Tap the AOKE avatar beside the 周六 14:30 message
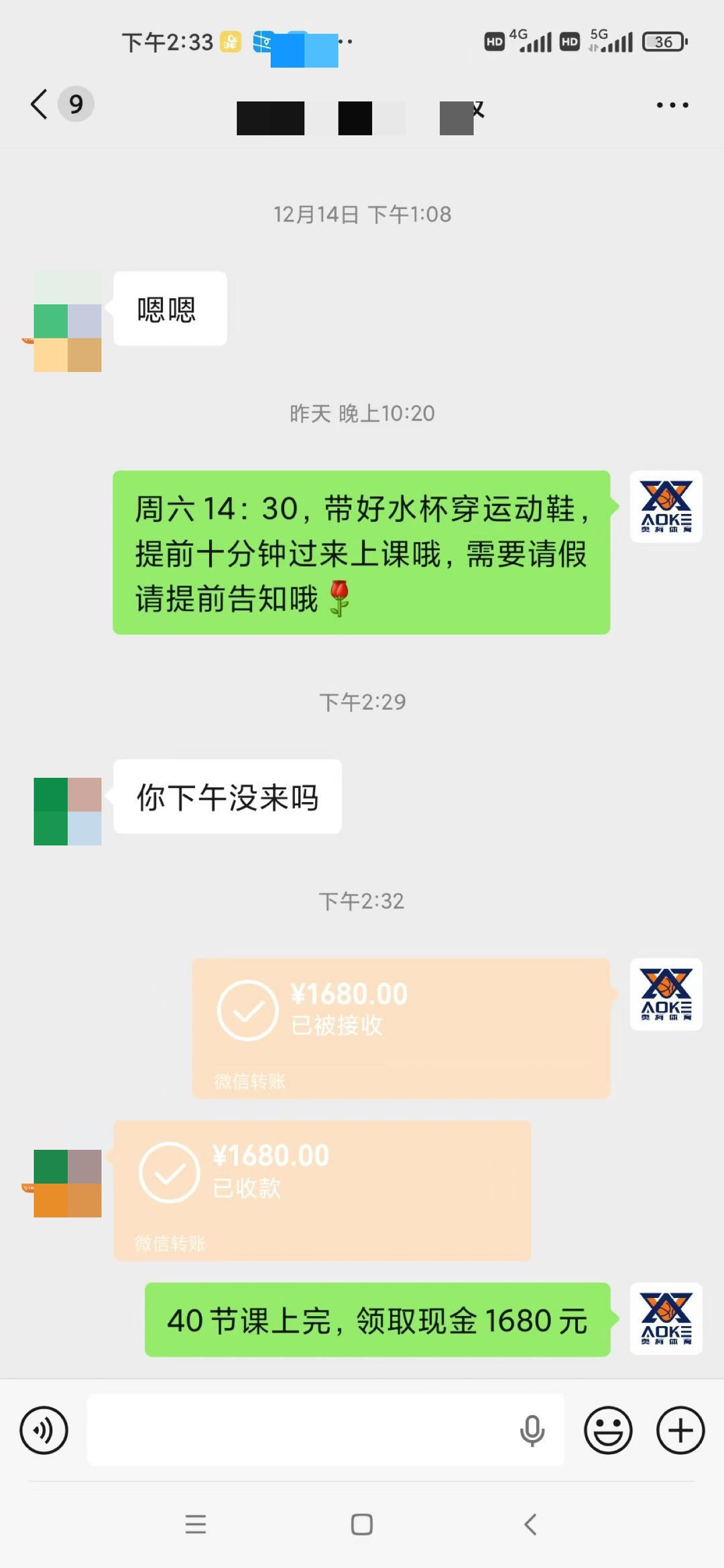 coord(666,507)
